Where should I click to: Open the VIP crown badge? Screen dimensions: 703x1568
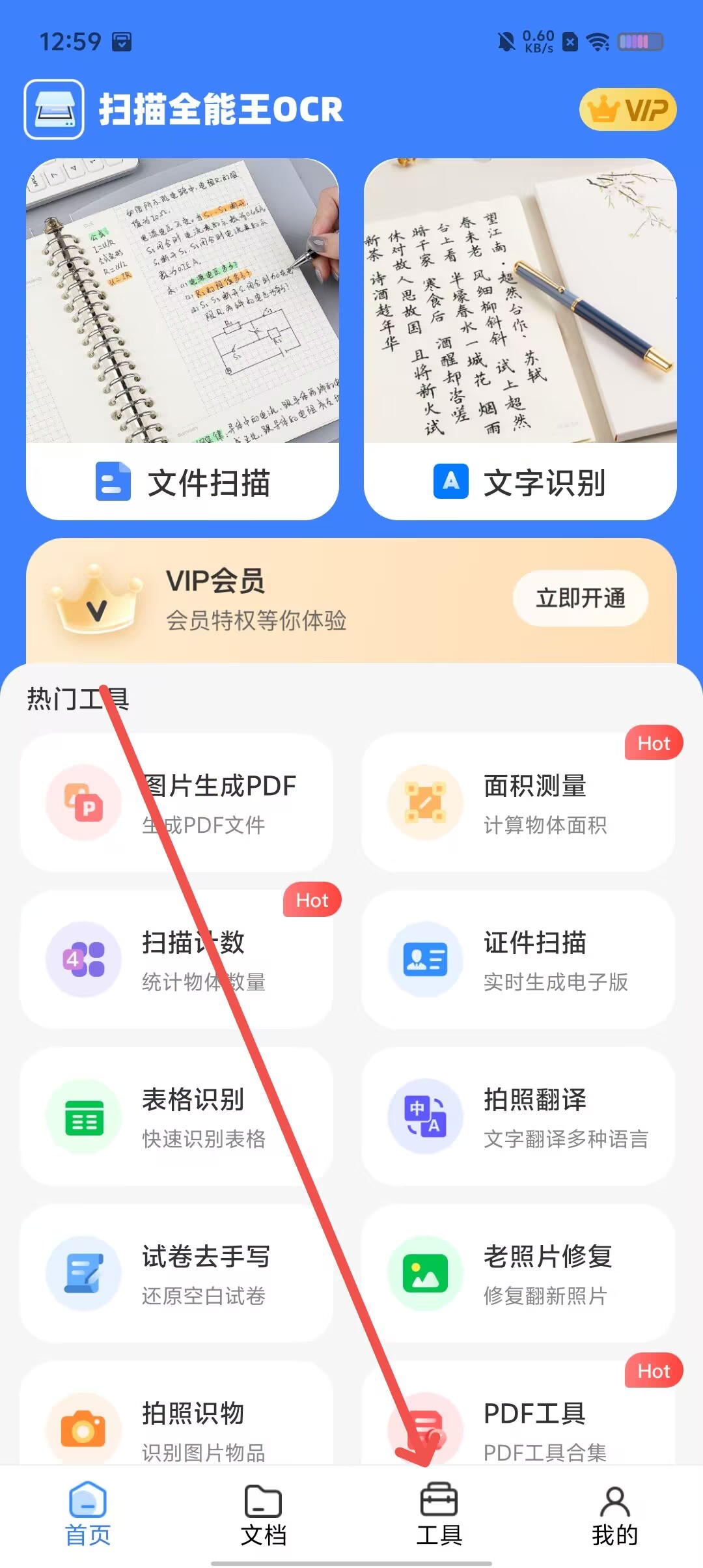(x=627, y=109)
